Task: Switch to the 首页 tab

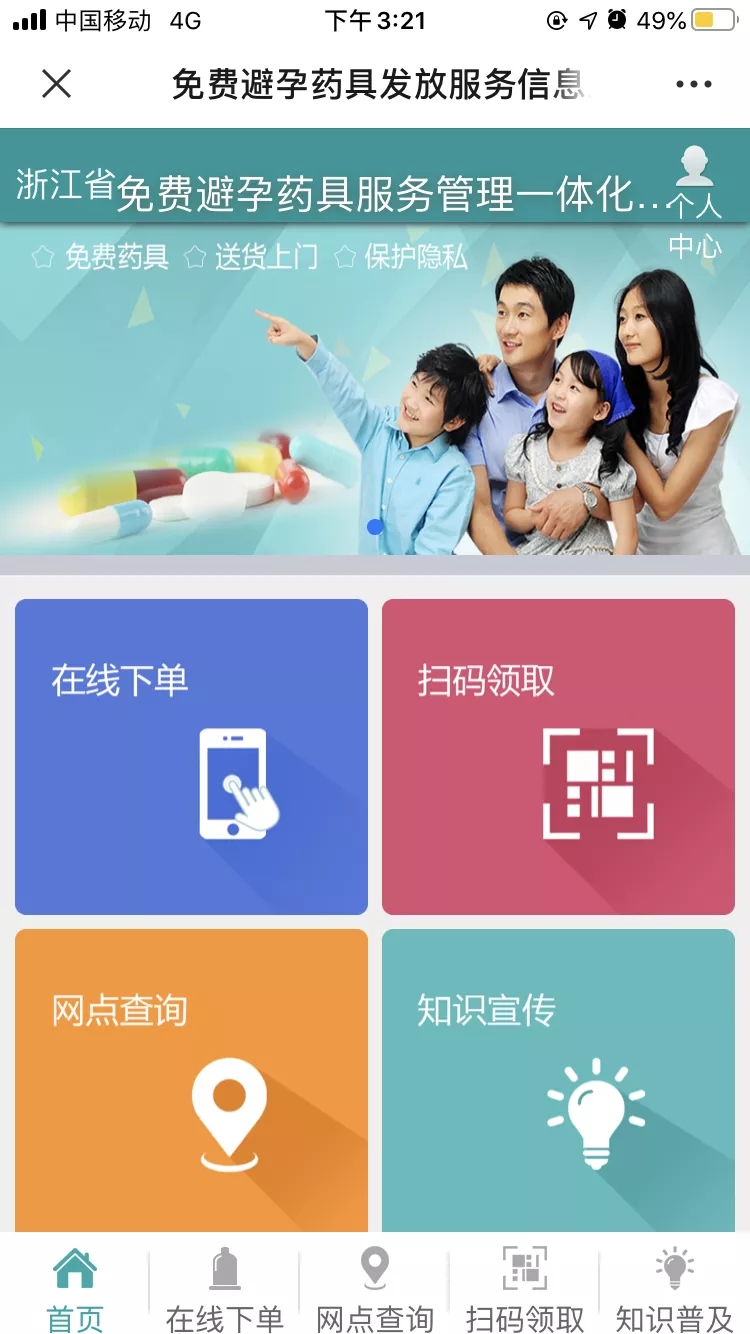Action: 75,1290
